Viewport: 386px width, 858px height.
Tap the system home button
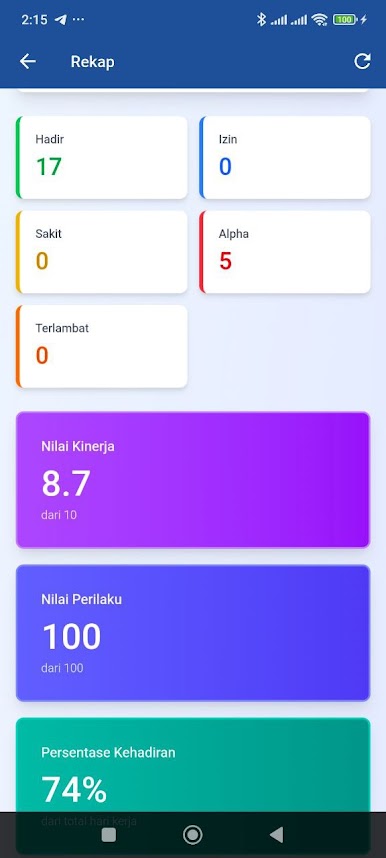(192, 834)
